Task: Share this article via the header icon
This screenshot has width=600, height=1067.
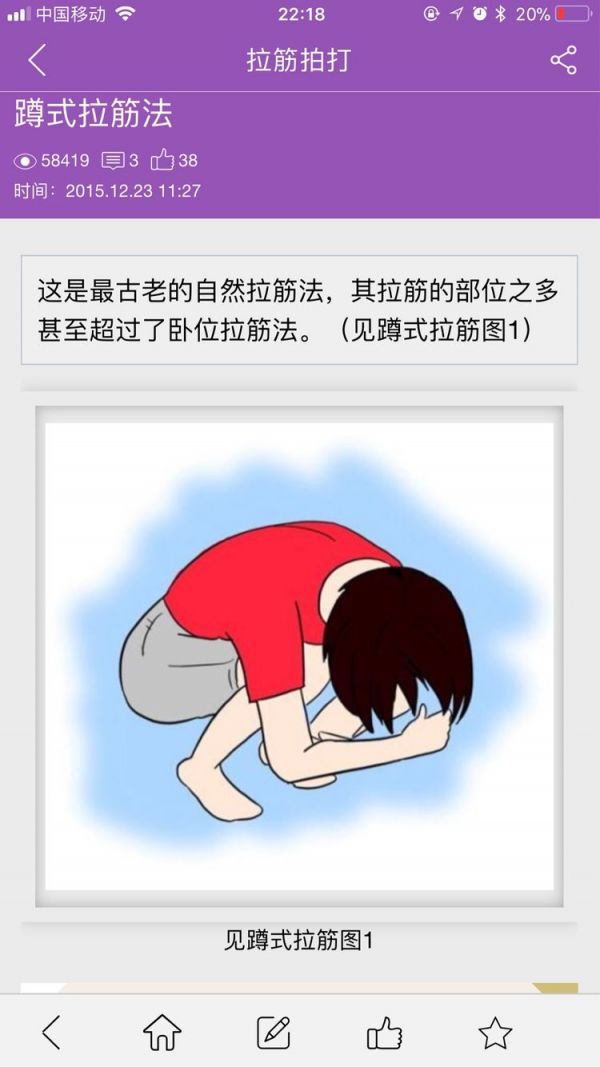Action: pos(563,60)
